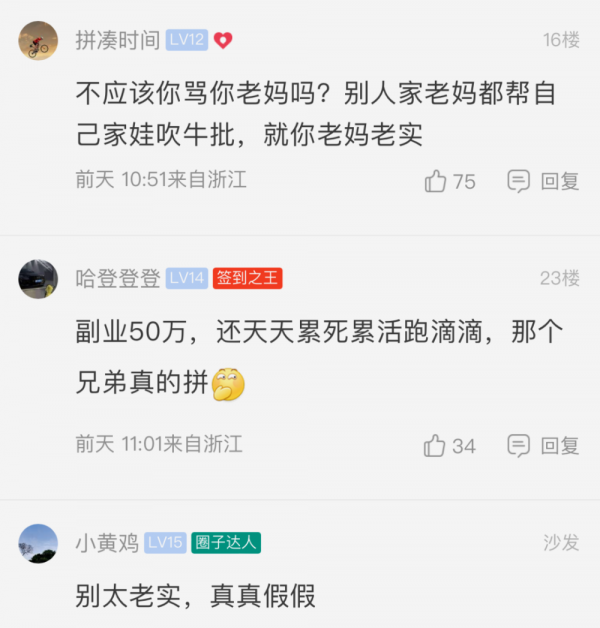View 拼凑时间's username profile
The width and height of the screenshot is (600, 628).
(x=117, y=41)
